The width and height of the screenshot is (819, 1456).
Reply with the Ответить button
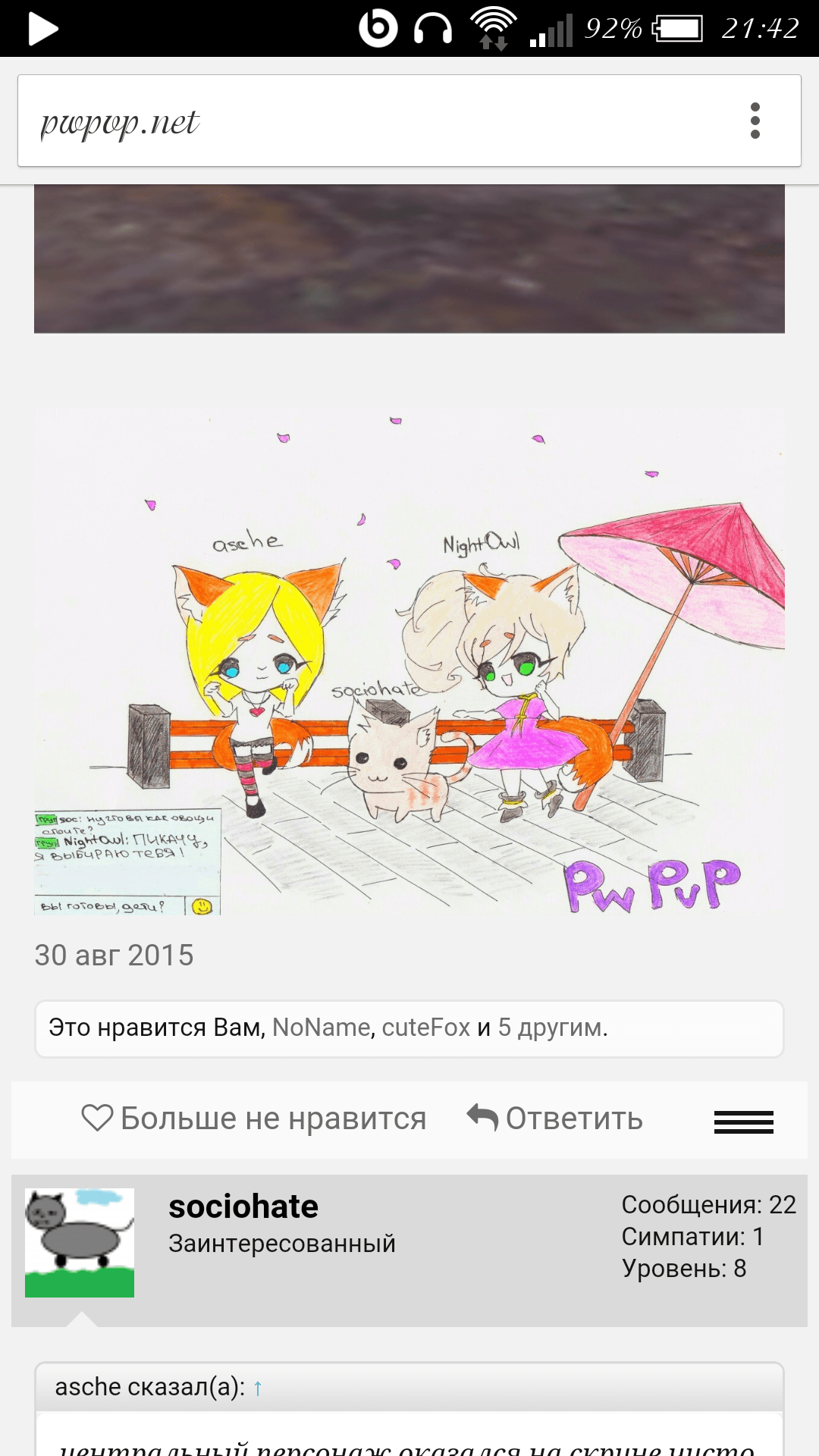pos(555,1119)
